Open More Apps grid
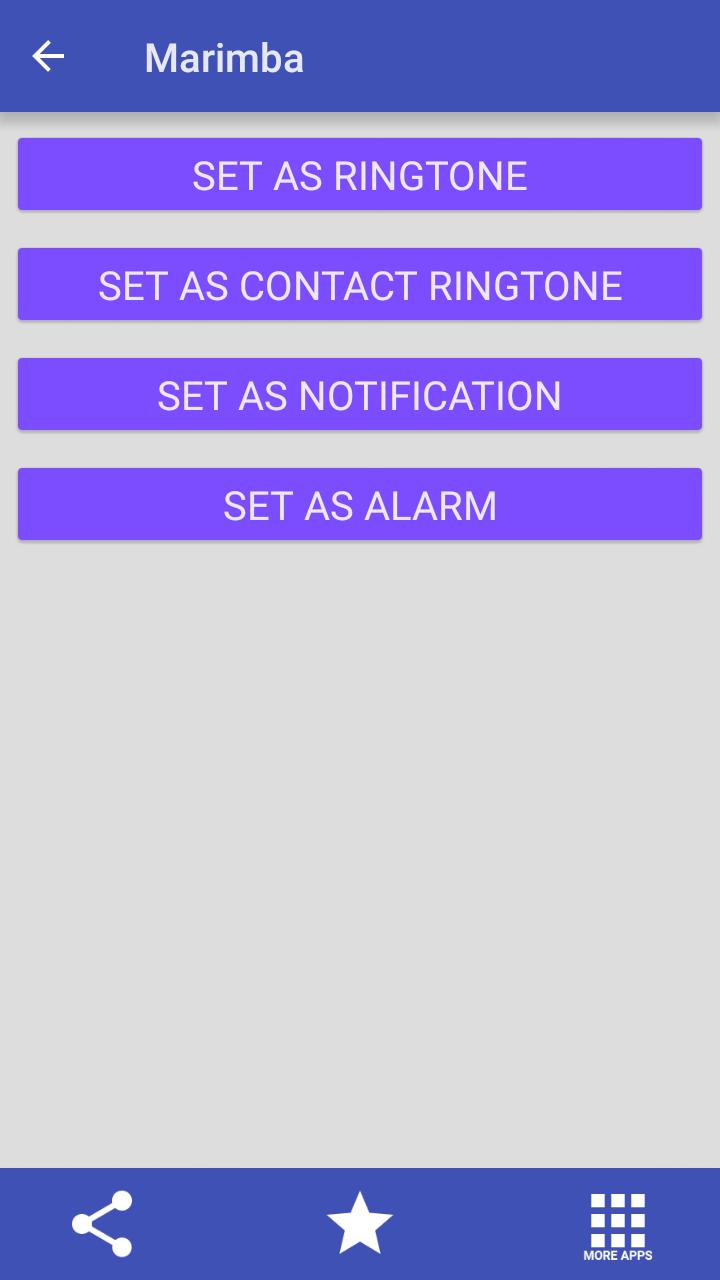Screen dimensions: 720x1280 (x=617, y=1225)
